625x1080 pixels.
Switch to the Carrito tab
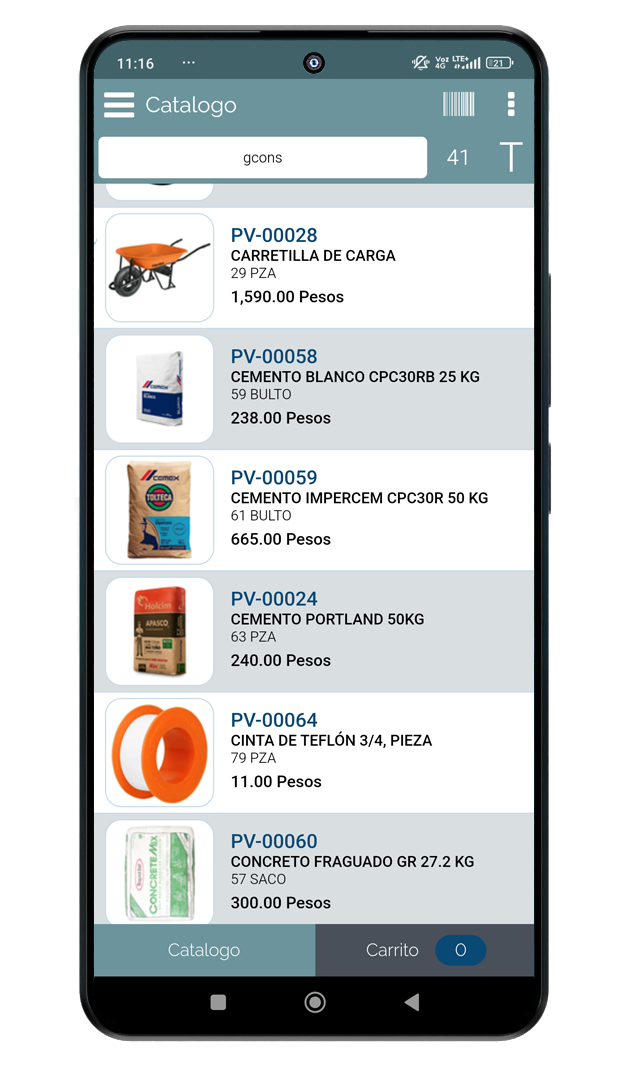424,950
